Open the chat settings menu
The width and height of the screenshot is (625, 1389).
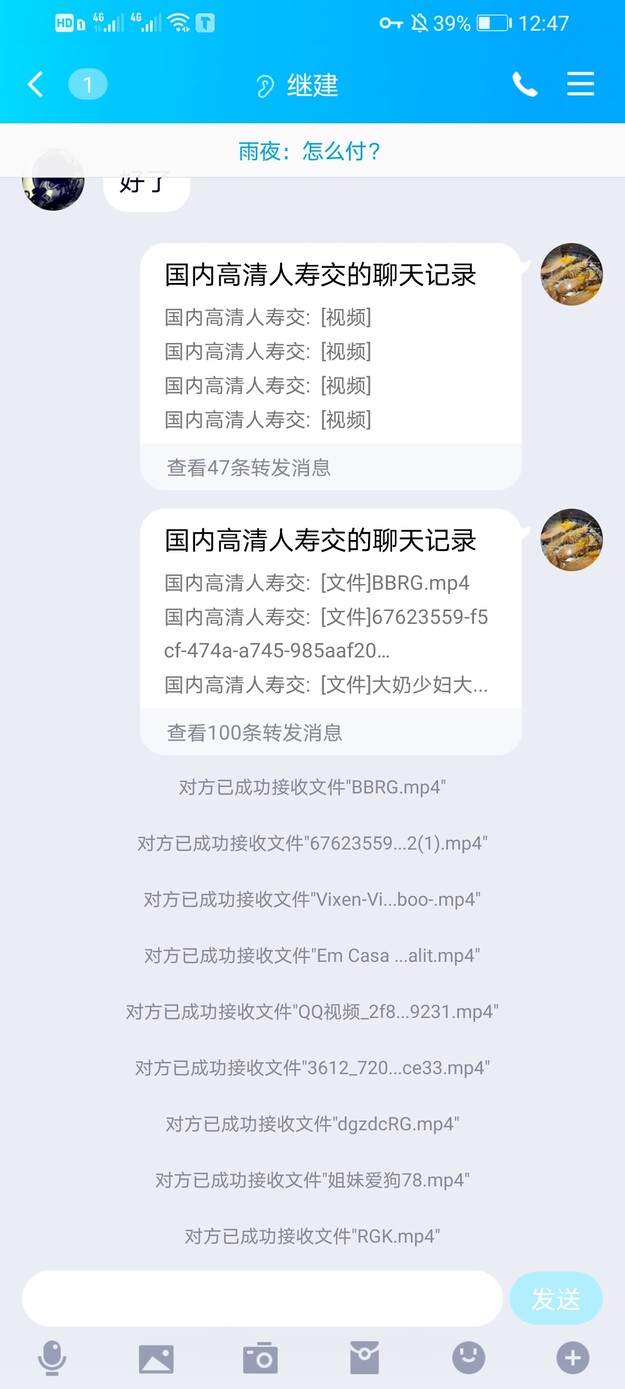(581, 84)
